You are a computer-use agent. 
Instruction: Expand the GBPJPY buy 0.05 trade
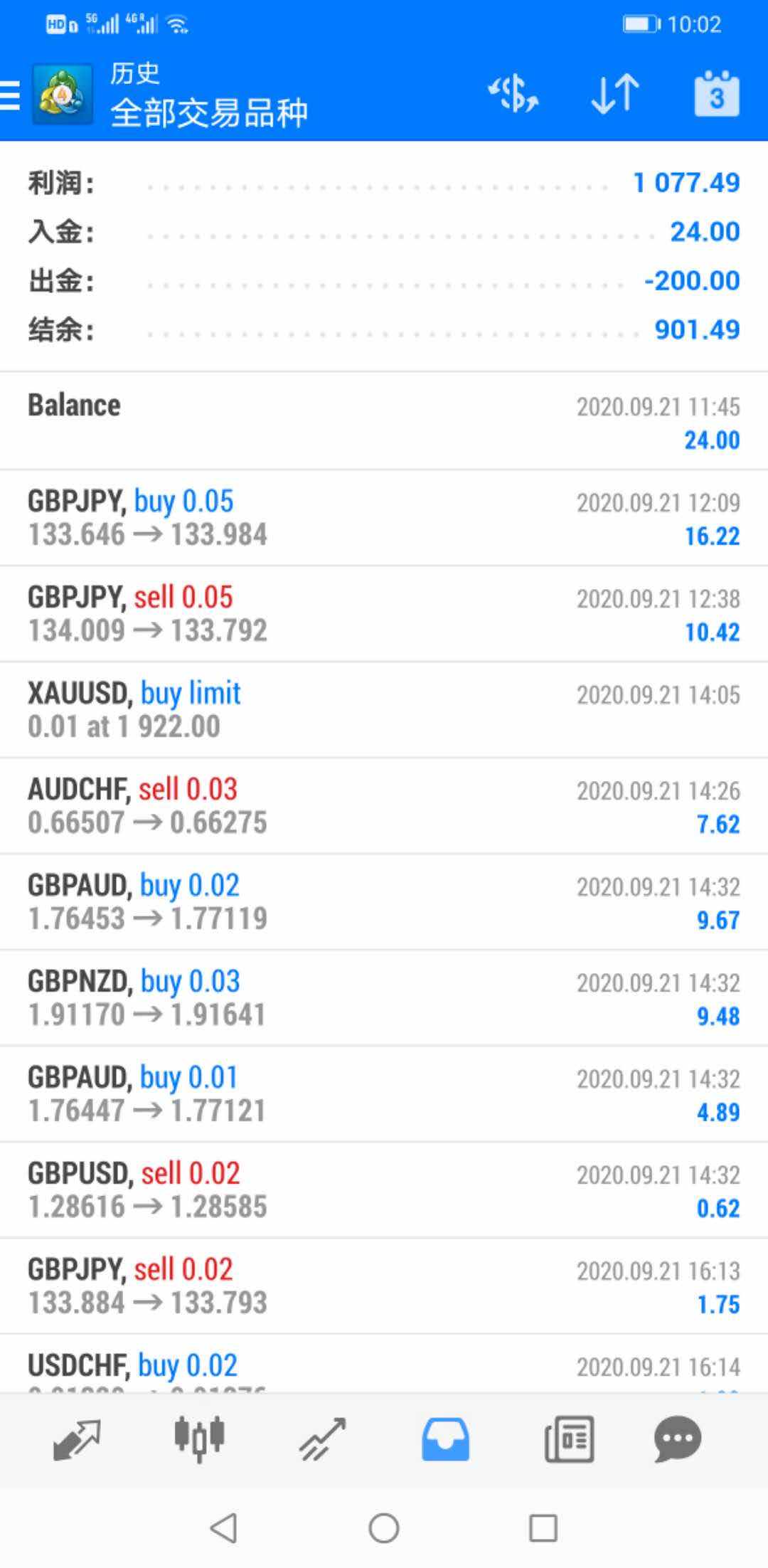click(x=384, y=518)
